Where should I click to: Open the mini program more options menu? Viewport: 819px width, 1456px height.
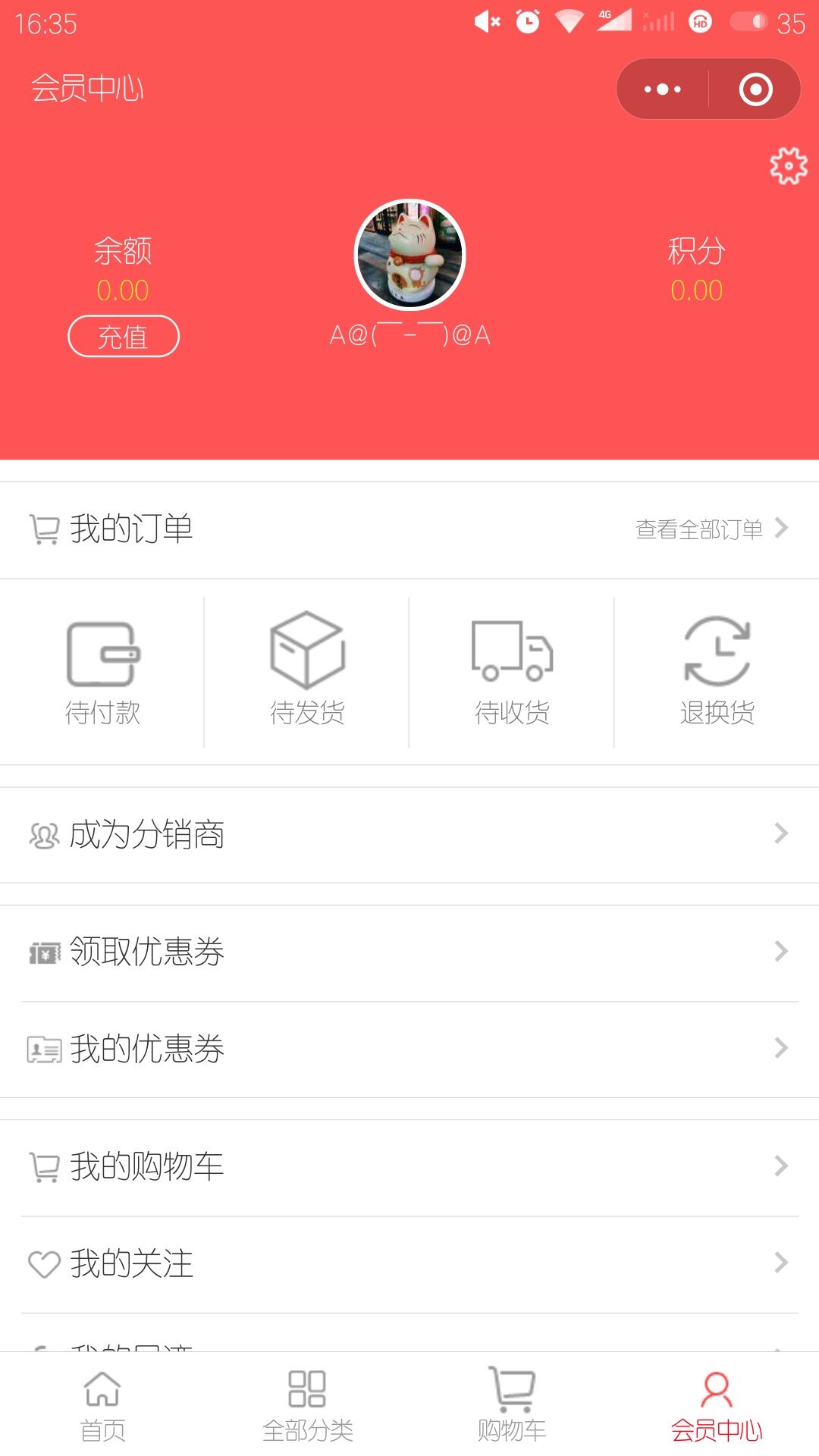(x=662, y=89)
